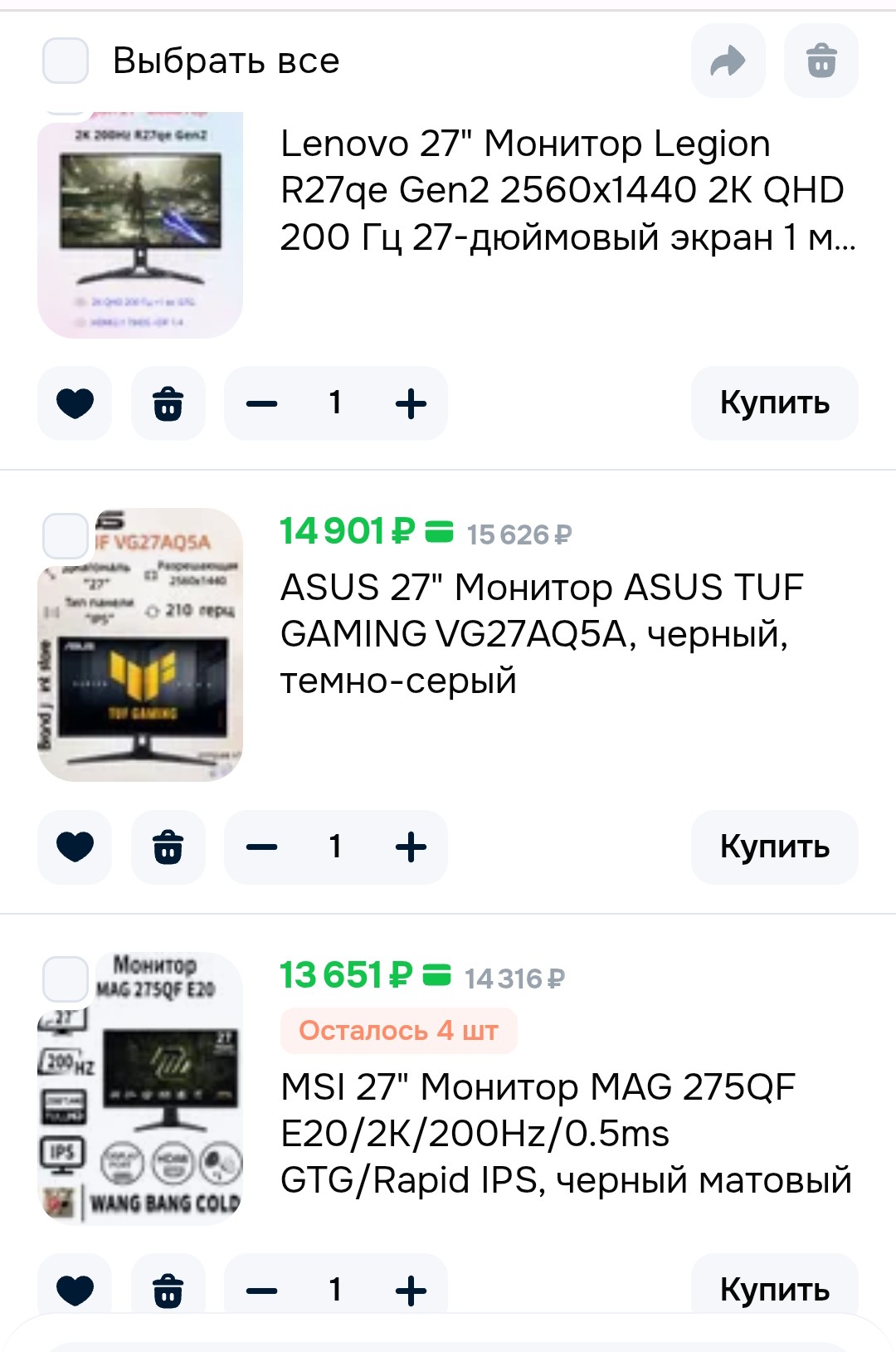This screenshot has height=1352, width=896.
Task: Add Lenovo Legion monitor to favorites
Action: coord(75,403)
